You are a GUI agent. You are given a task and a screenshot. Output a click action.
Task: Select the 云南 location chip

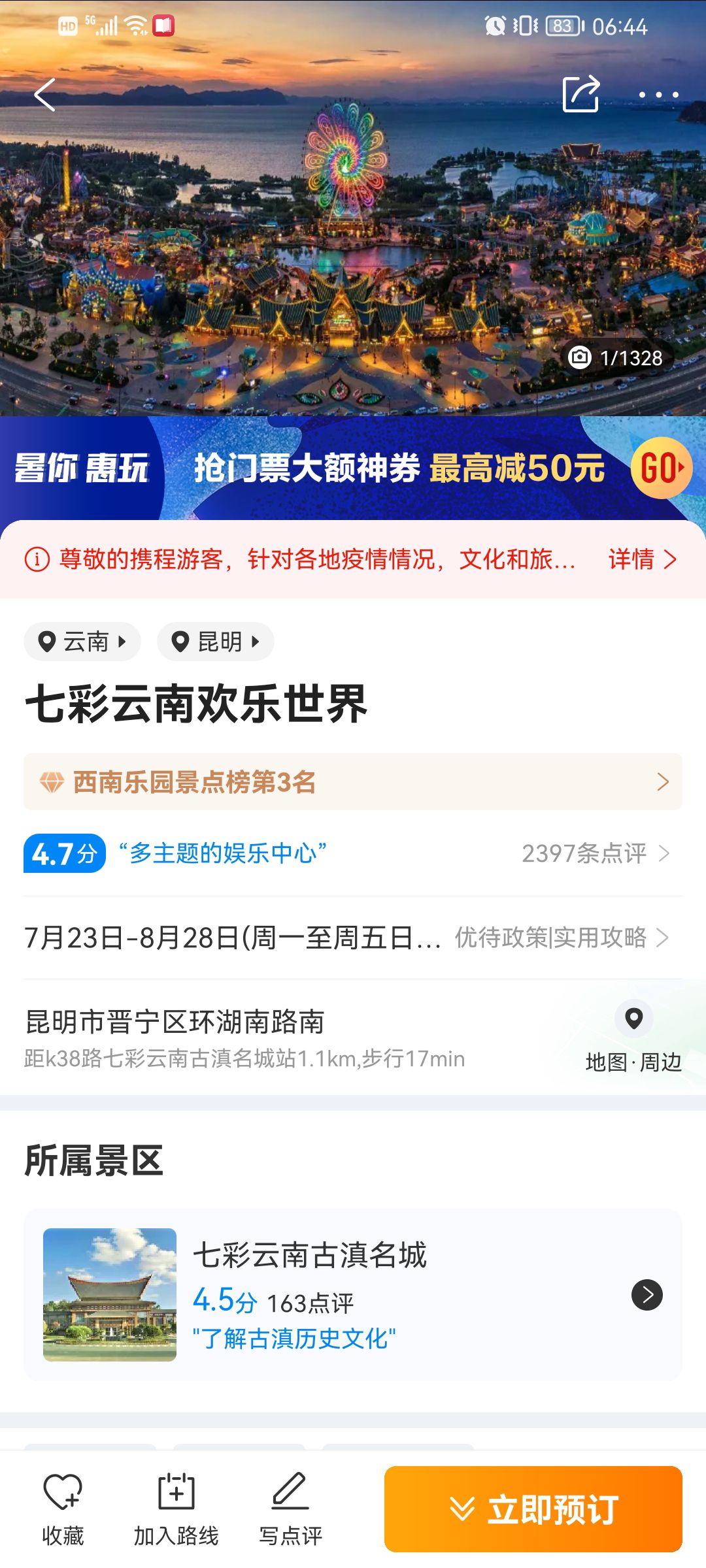tap(82, 642)
